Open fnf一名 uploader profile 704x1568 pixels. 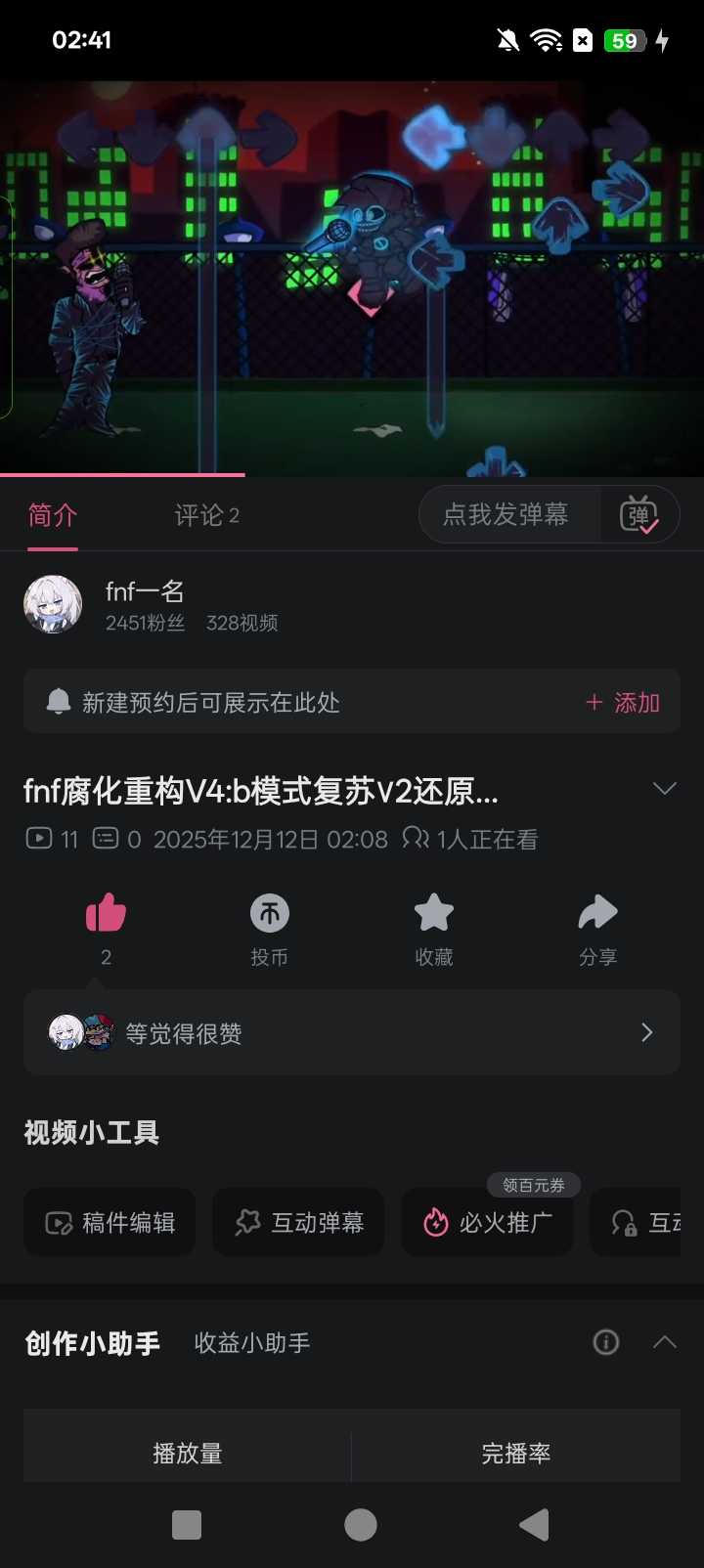[x=144, y=591]
